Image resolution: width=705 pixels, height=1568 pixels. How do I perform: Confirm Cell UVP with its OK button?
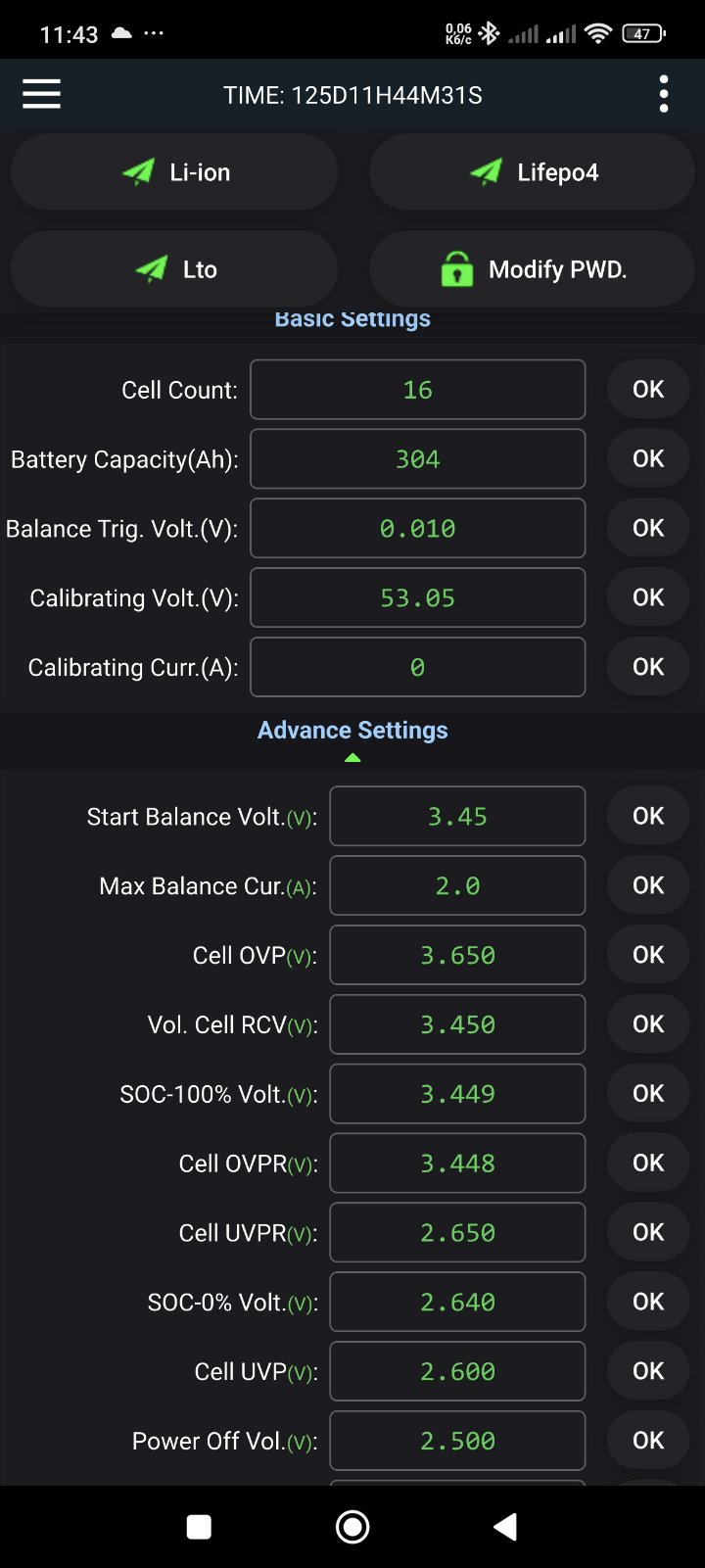pyautogui.click(x=648, y=1371)
